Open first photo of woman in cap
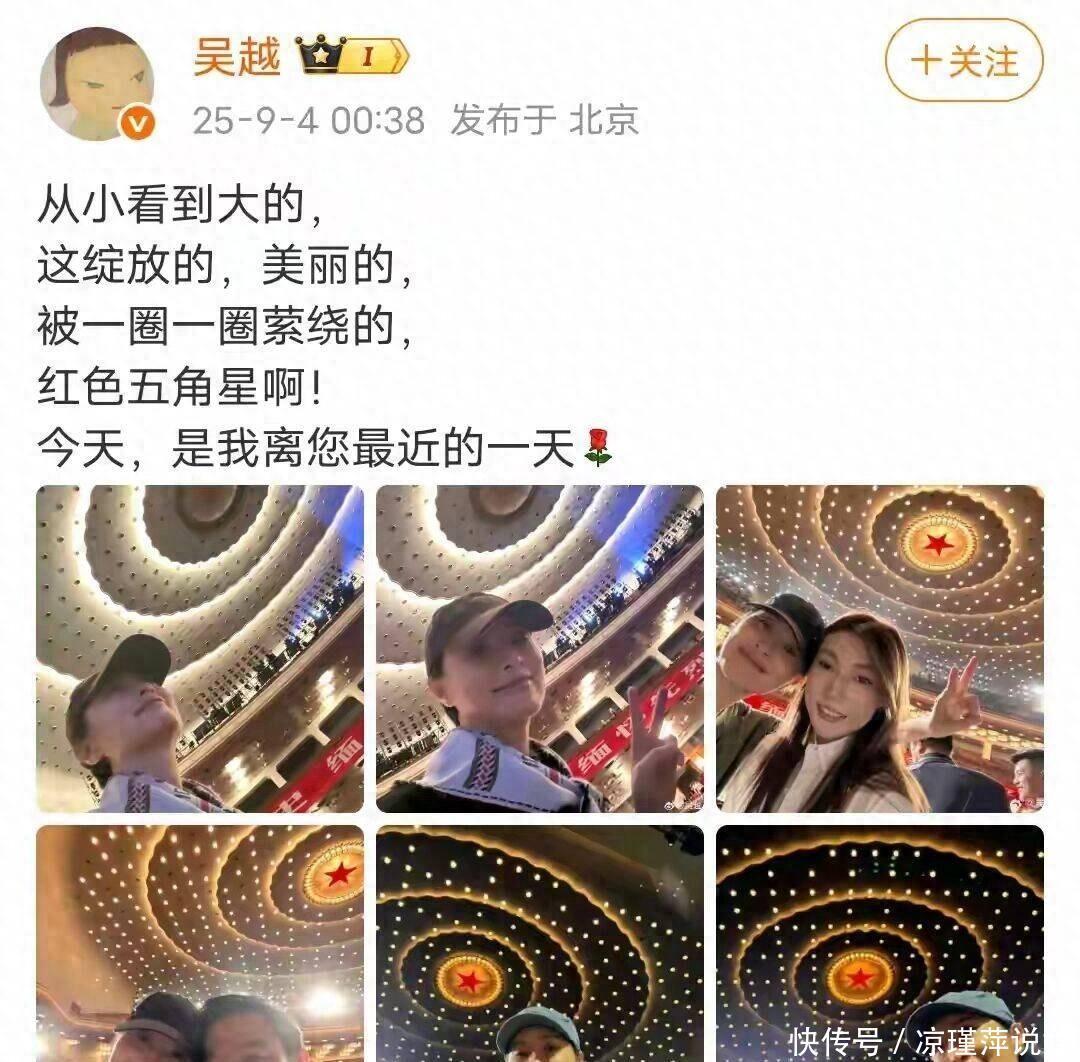1080x1062 pixels. coord(200,648)
